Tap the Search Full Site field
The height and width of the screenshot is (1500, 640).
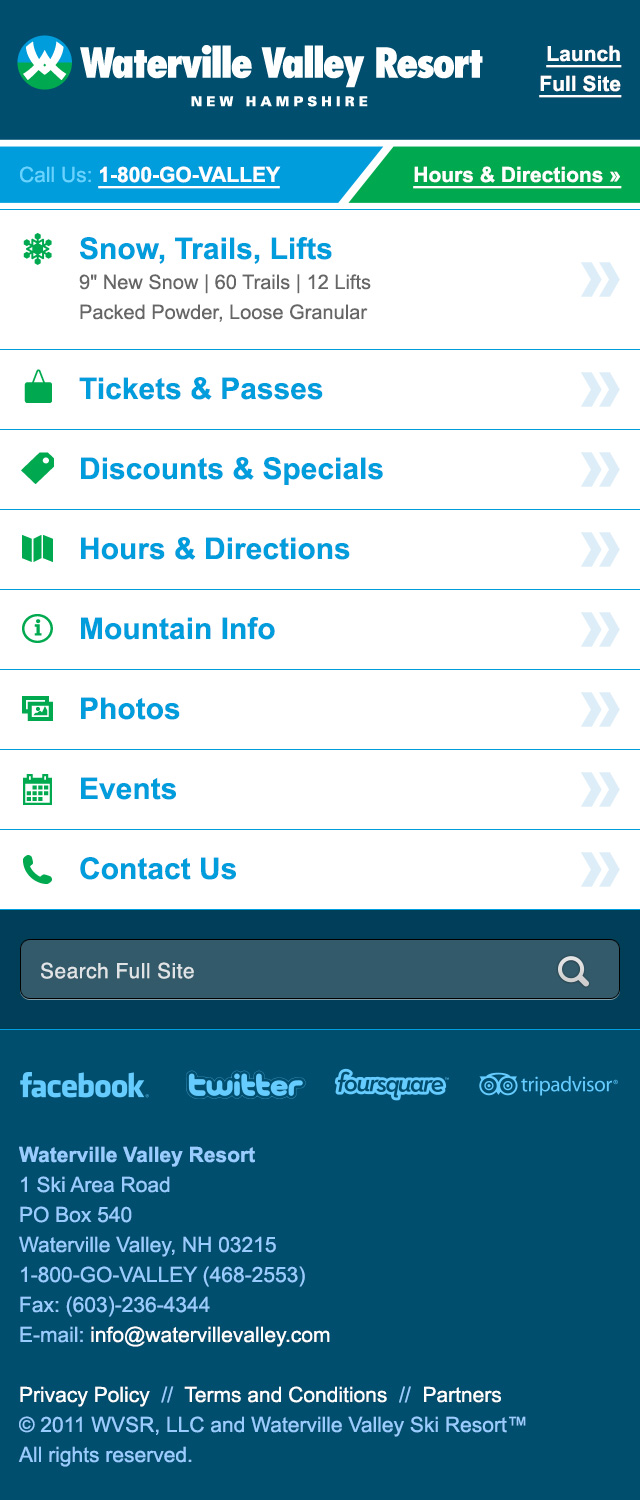[x=280, y=970]
